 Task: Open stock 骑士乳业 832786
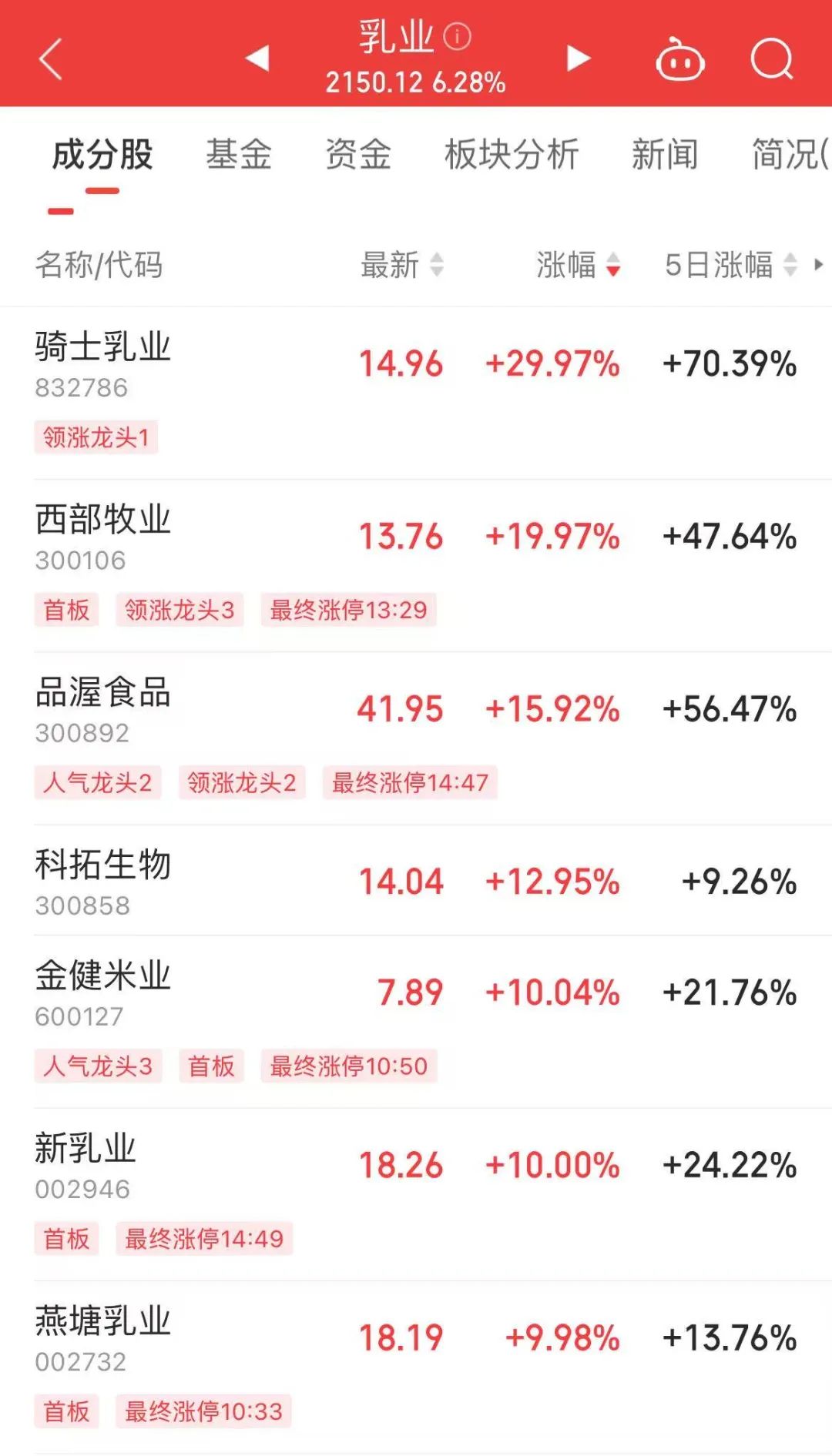tap(416, 393)
